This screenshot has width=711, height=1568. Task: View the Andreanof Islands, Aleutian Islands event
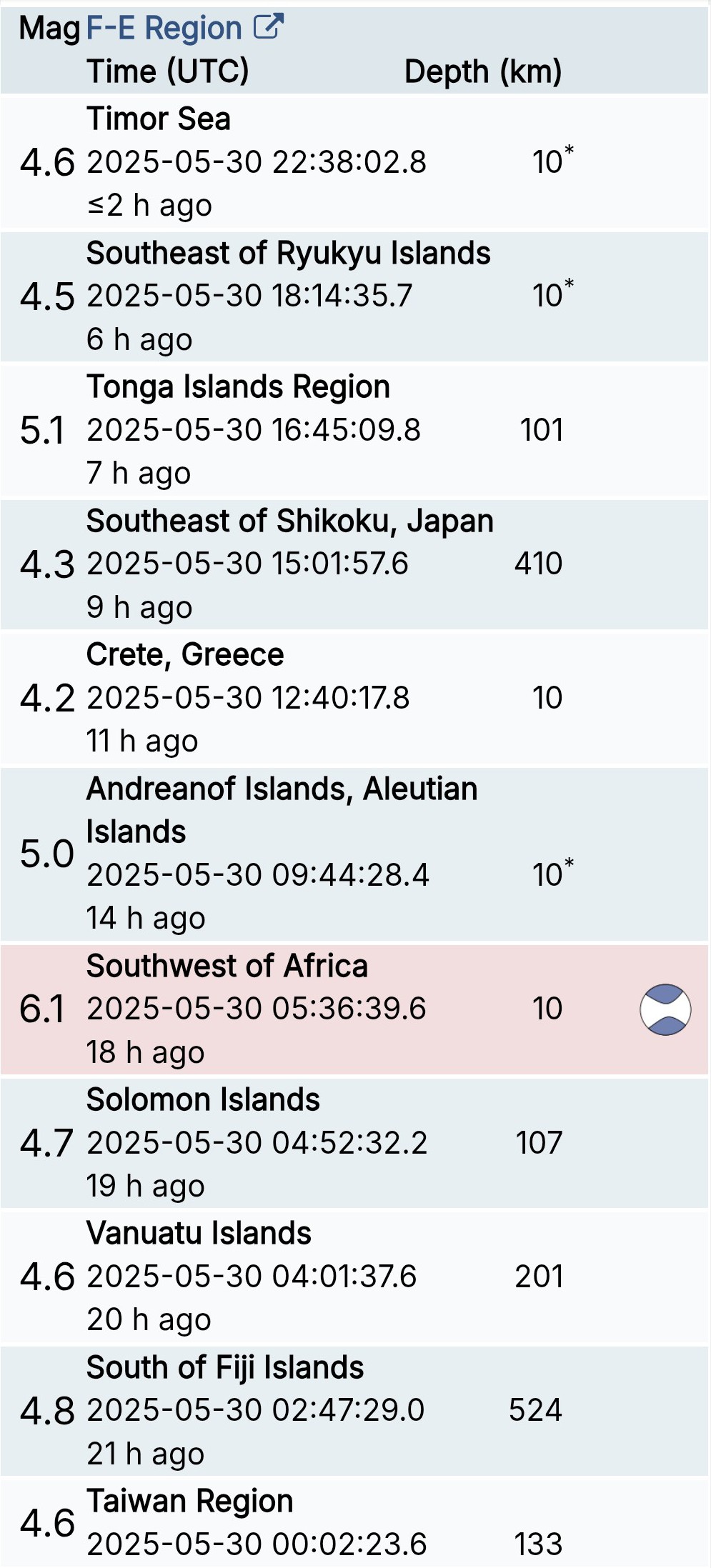(354, 854)
